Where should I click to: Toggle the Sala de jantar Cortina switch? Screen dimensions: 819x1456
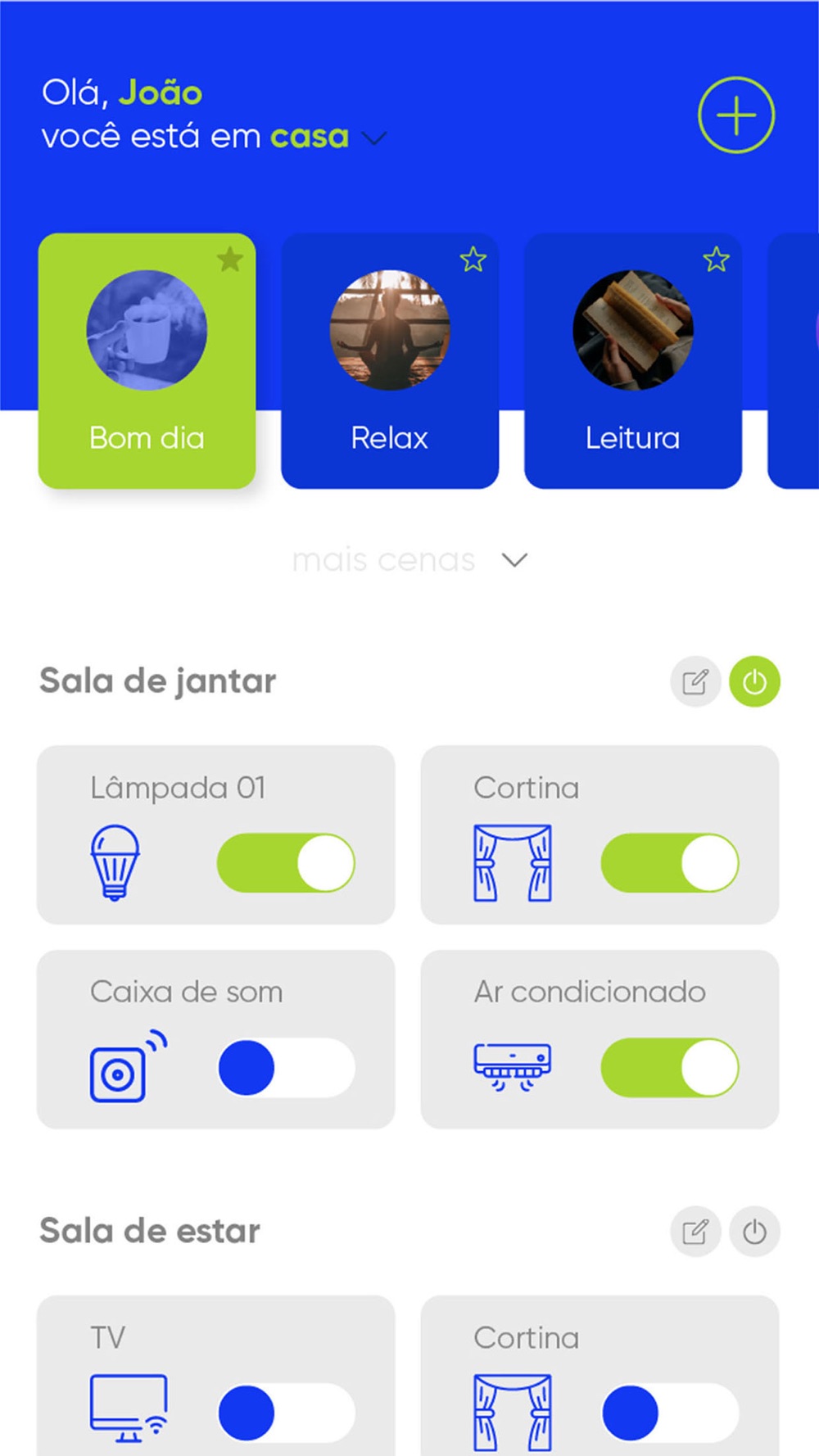pos(670,863)
